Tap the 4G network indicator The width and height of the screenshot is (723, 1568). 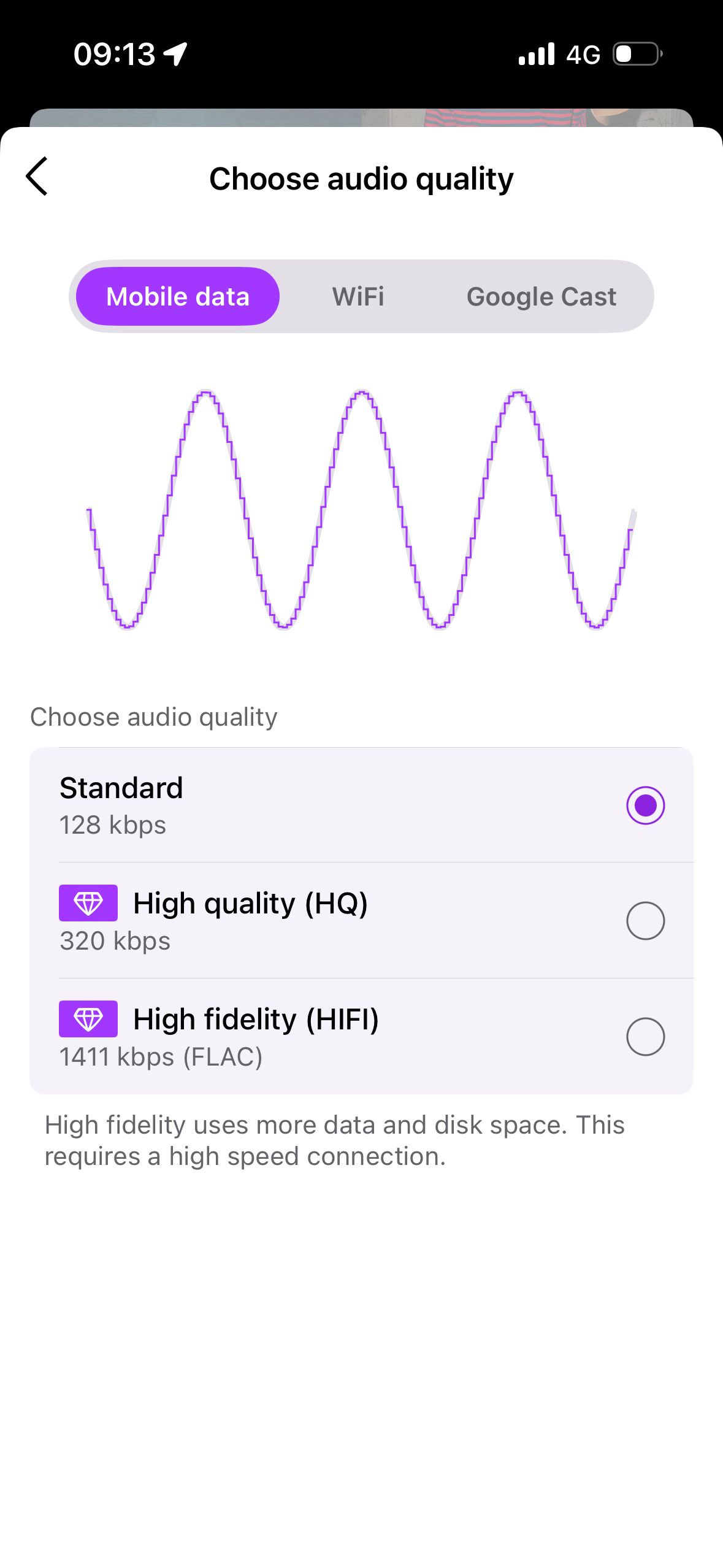[584, 55]
